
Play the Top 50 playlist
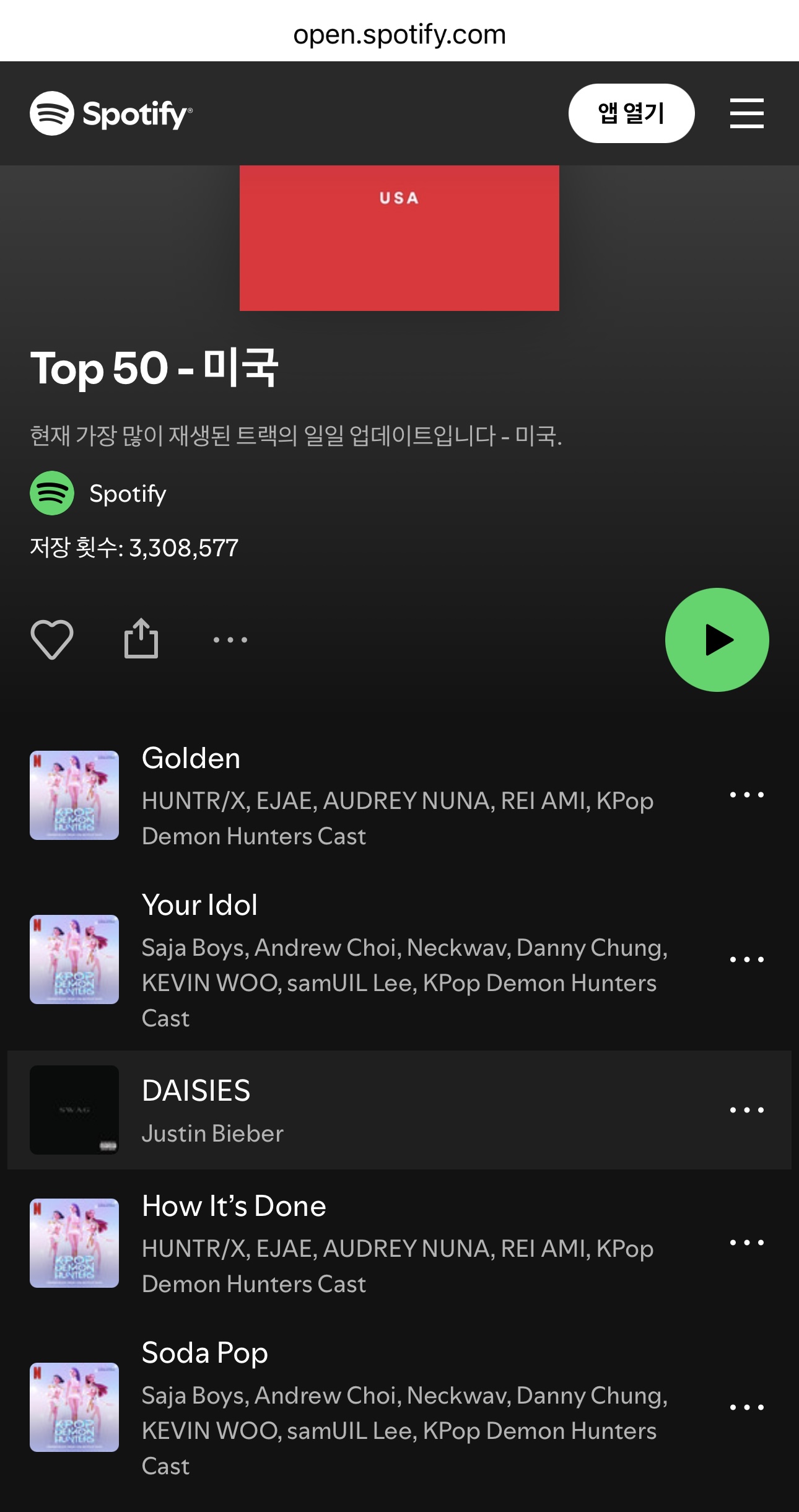717,640
